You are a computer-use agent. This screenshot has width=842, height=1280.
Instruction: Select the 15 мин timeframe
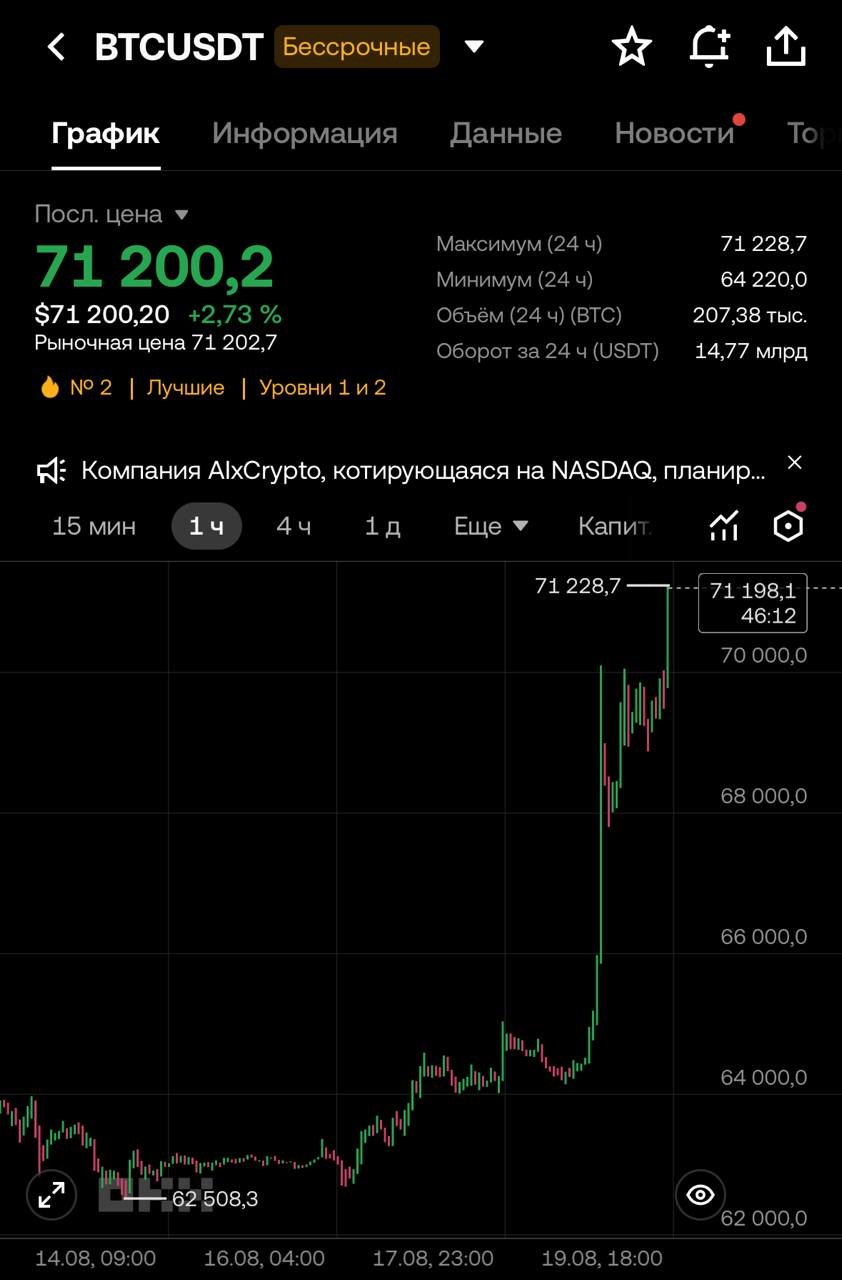tap(94, 526)
